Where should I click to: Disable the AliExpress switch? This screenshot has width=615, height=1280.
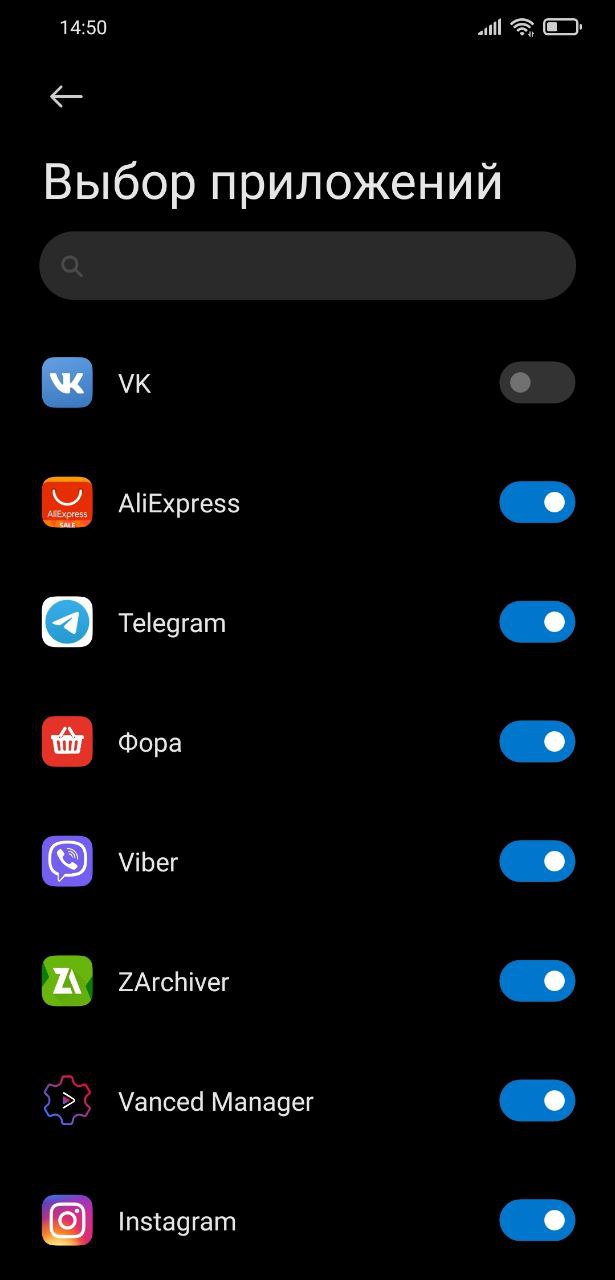pyautogui.click(x=537, y=502)
